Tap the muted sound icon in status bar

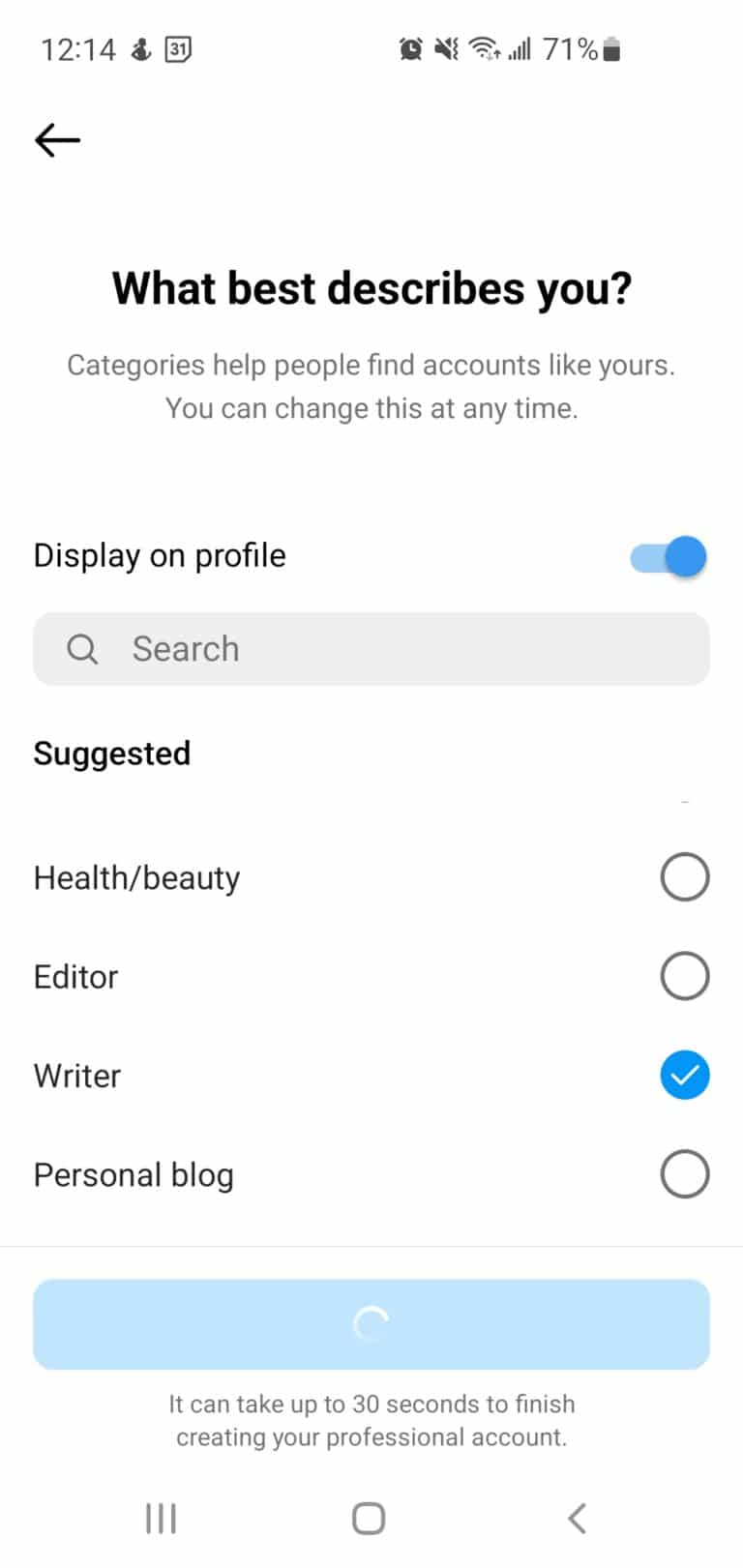[x=444, y=48]
